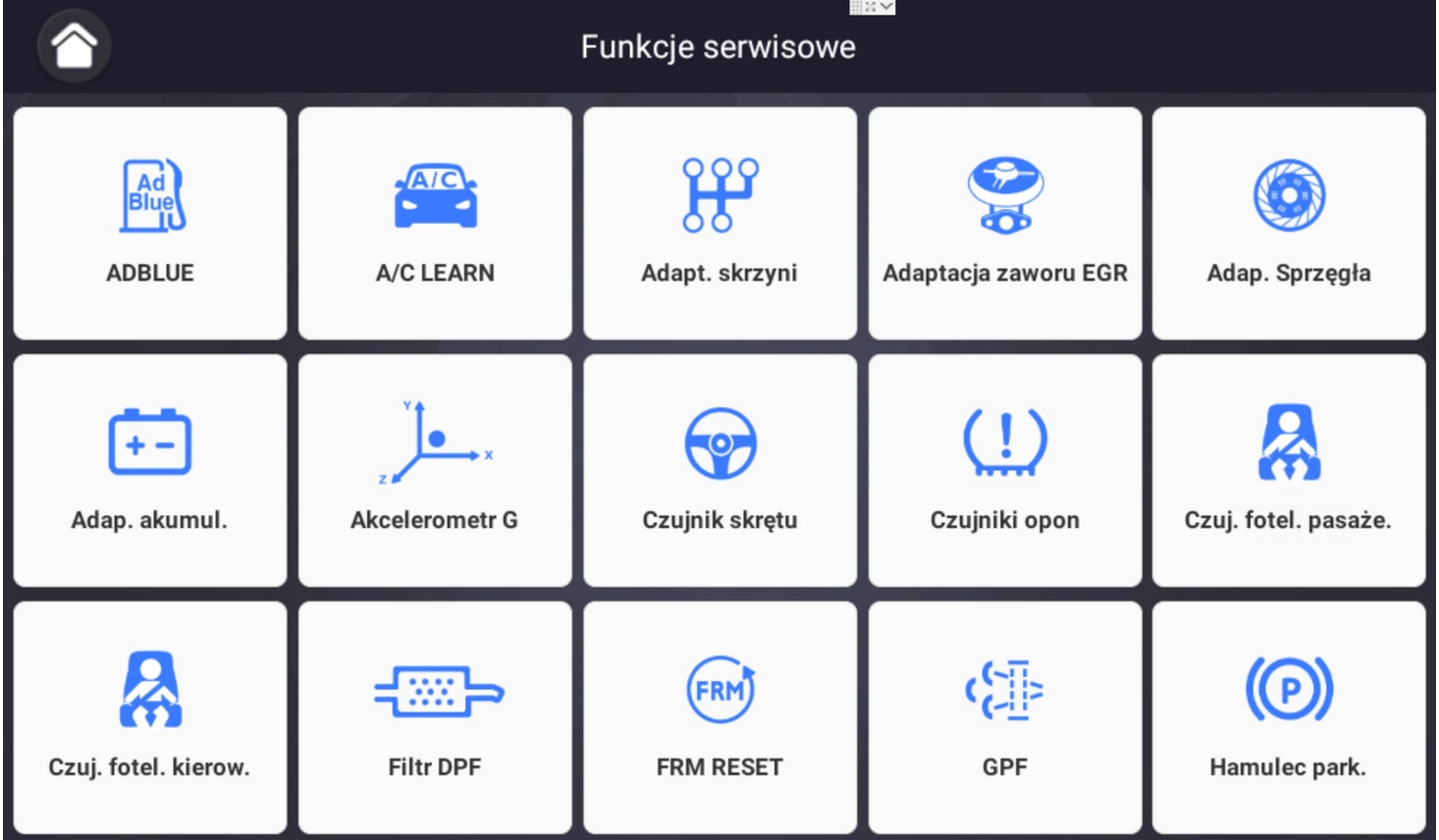Open Czujniki opon function
The height and width of the screenshot is (840, 1439).
pyautogui.click(x=1004, y=471)
